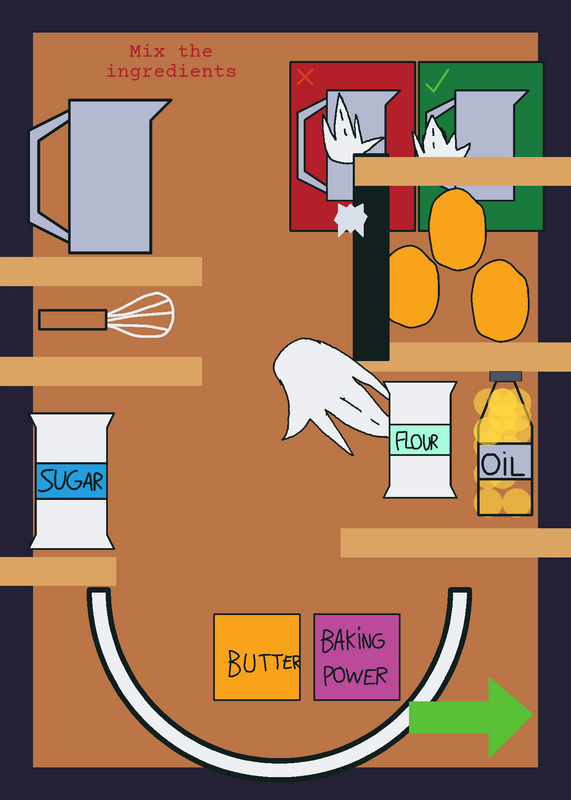Tap the large measuring jug

coord(100,176)
